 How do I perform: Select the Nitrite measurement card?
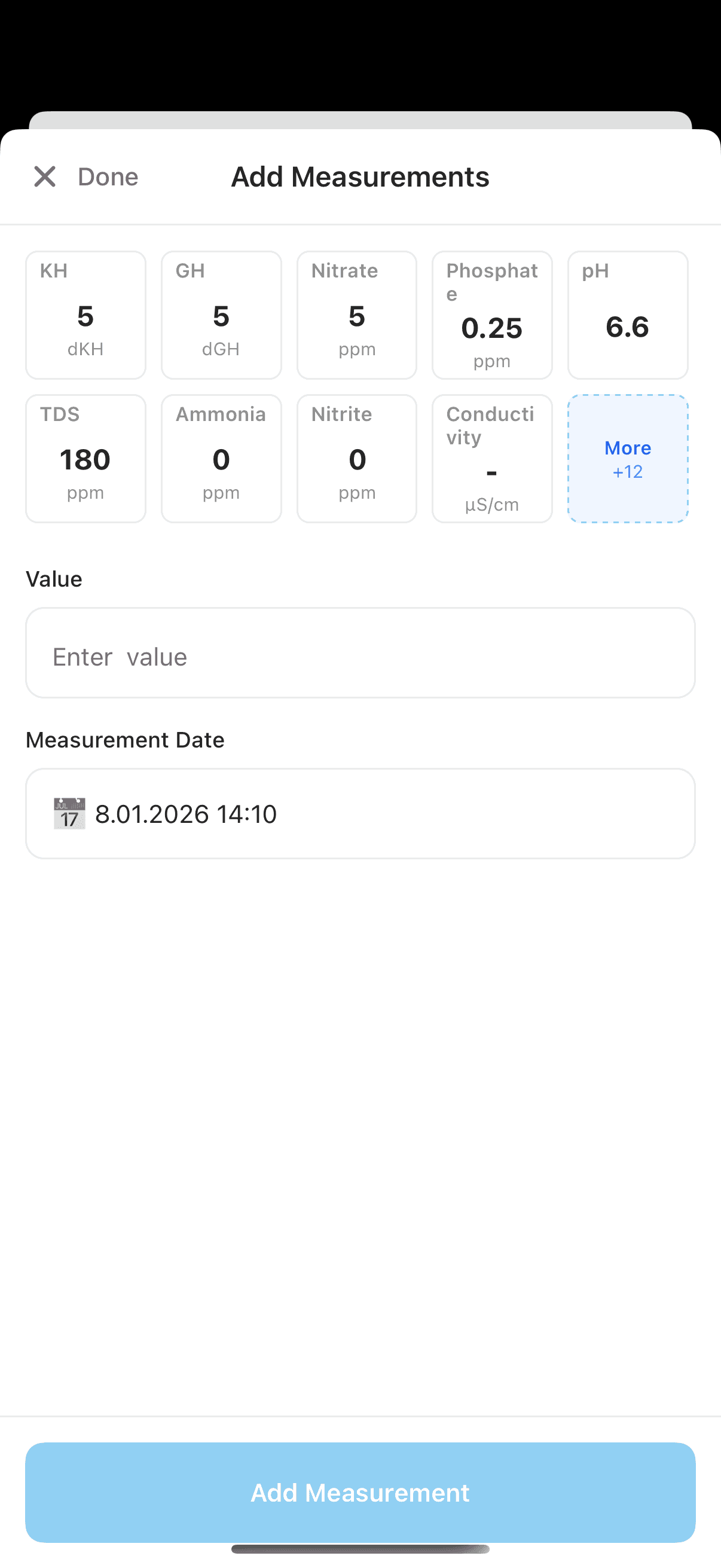click(356, 458)
